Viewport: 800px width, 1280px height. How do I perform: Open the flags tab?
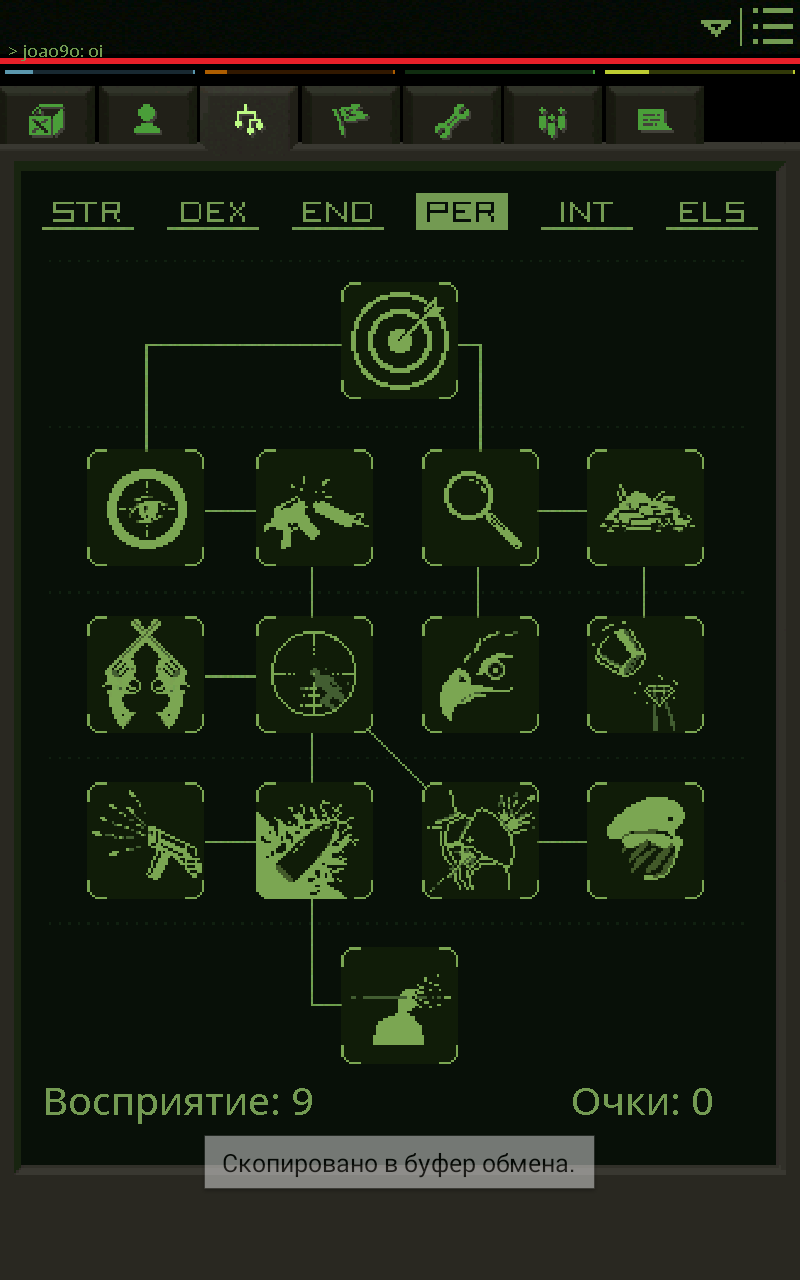click(351, 120)
